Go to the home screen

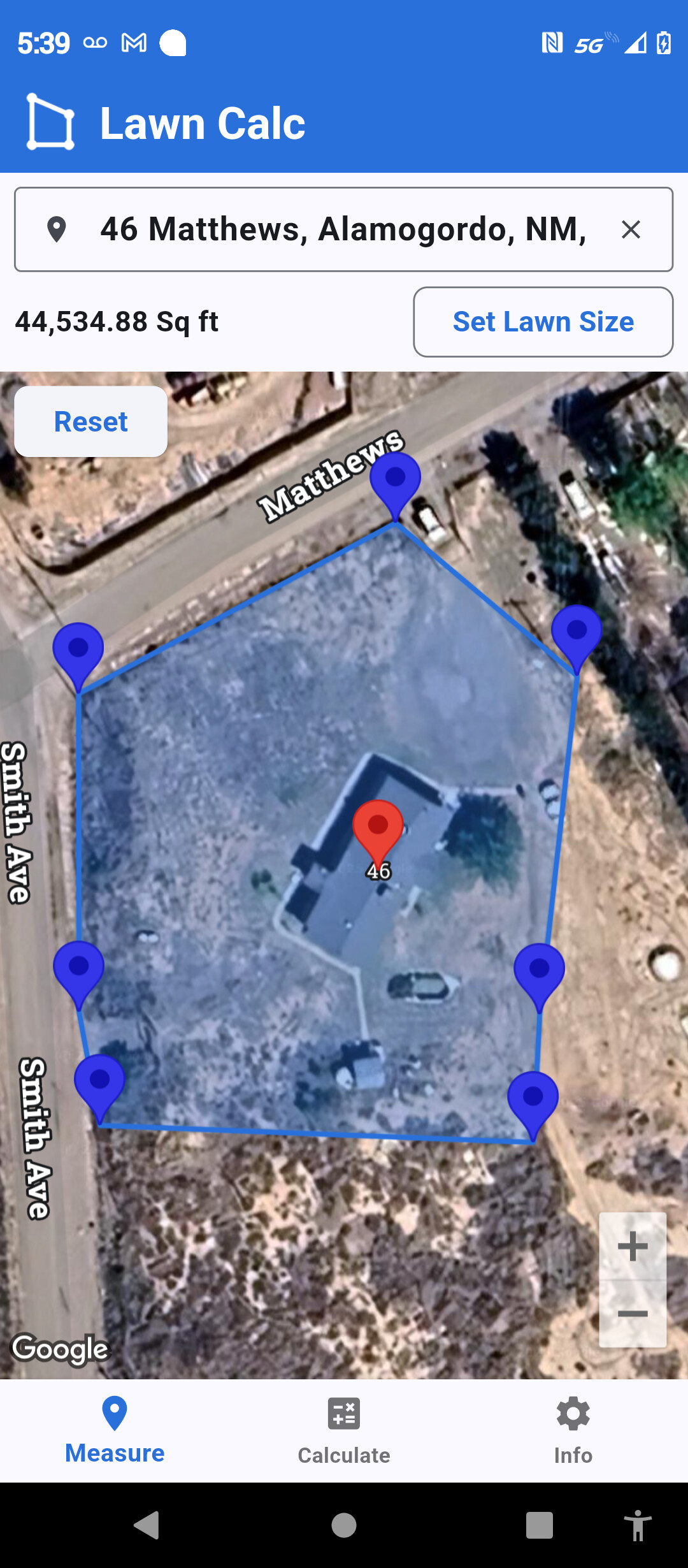pyautogui.click(x=344, y=1525)
